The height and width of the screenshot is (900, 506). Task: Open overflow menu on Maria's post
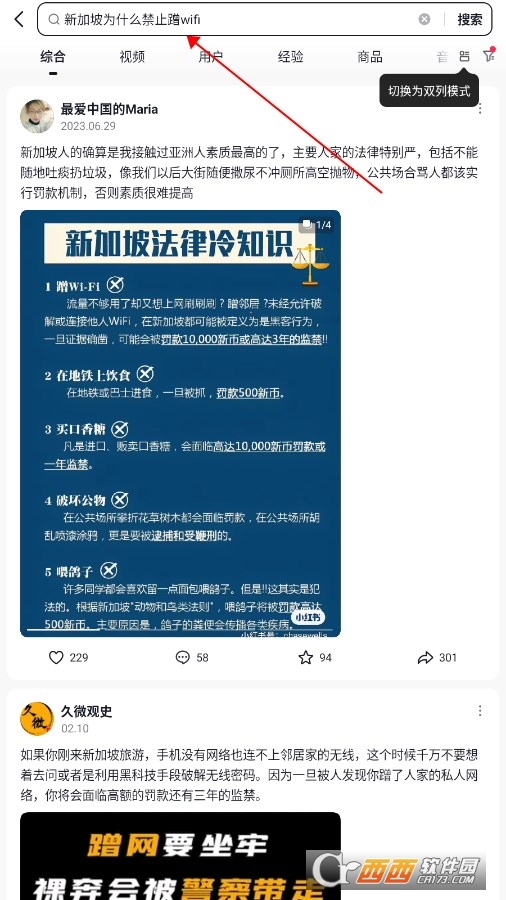click(x=480, y=109)
